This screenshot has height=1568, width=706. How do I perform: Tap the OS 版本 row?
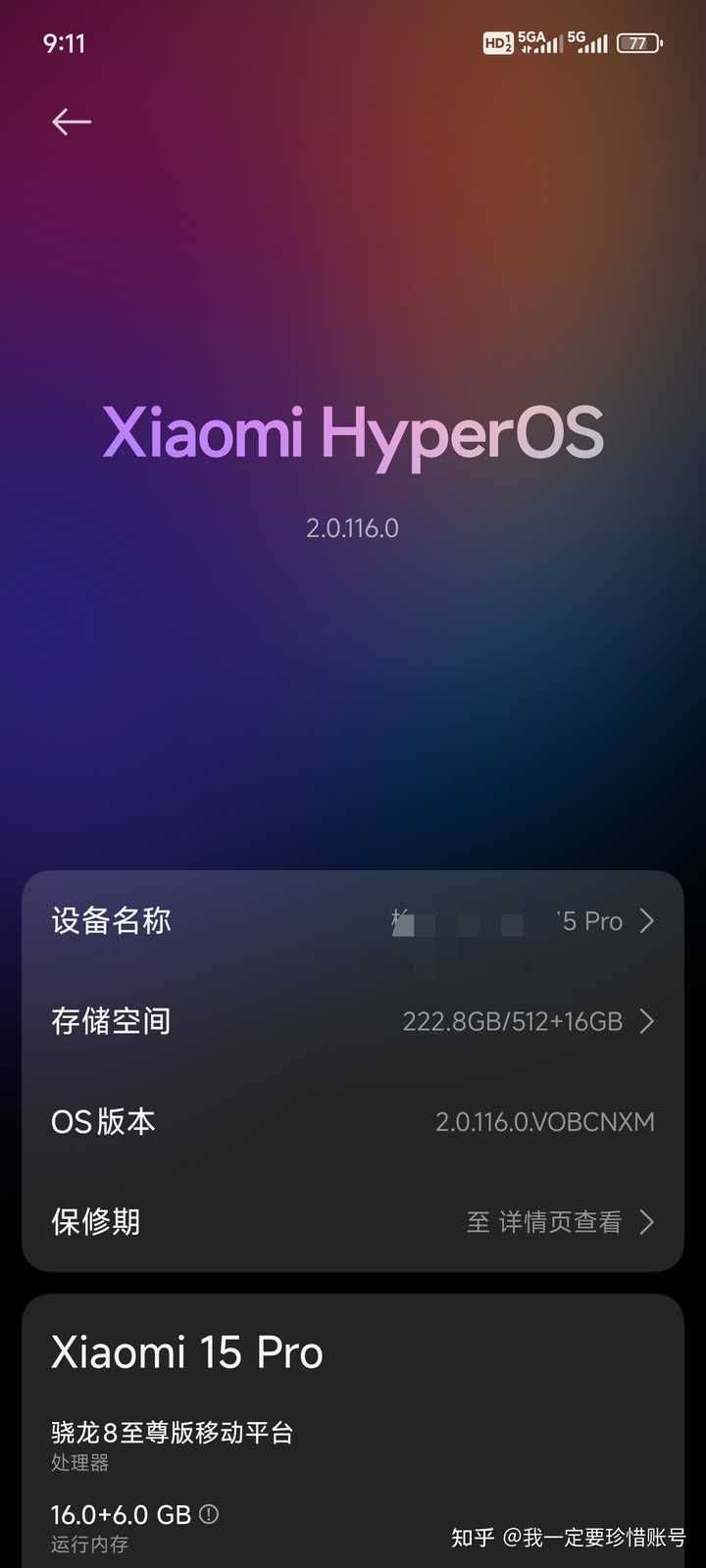tap(353, 1121)
